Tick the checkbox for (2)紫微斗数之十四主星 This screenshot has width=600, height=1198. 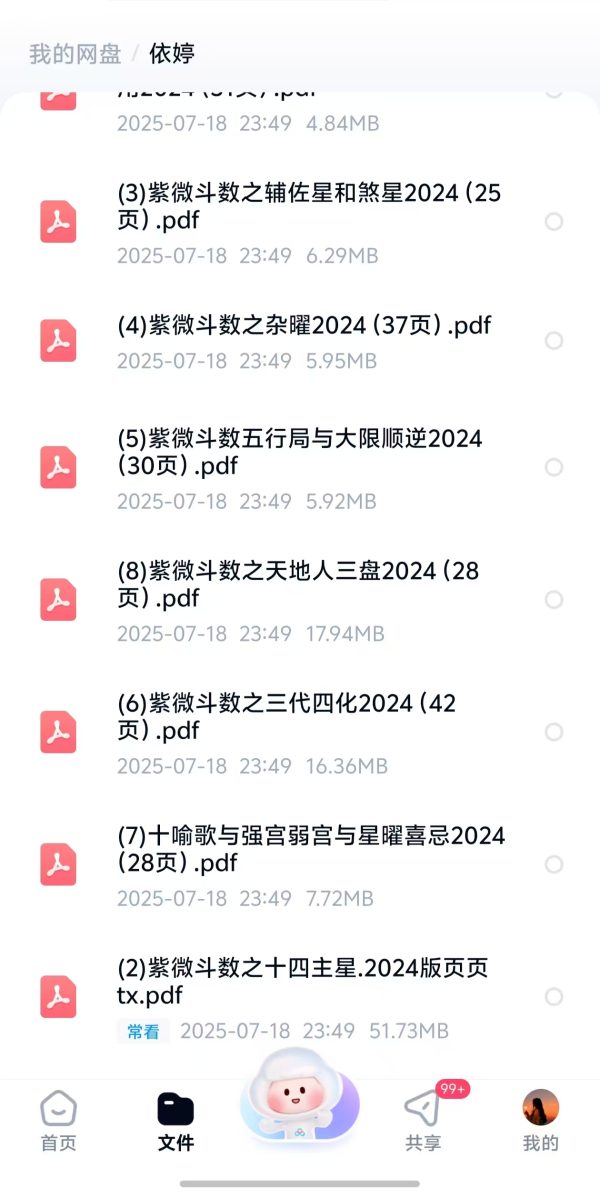pos(554,996)
